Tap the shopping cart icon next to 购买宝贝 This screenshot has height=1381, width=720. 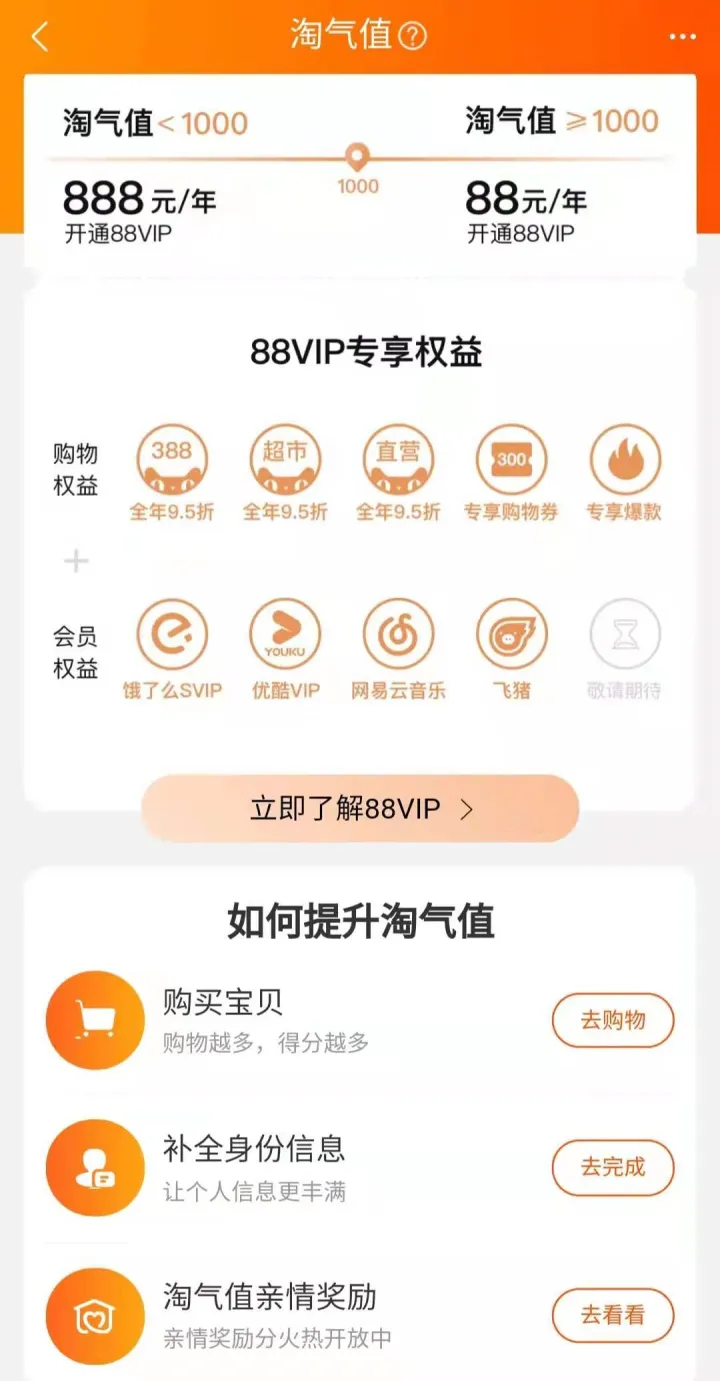click(95, 1019)
